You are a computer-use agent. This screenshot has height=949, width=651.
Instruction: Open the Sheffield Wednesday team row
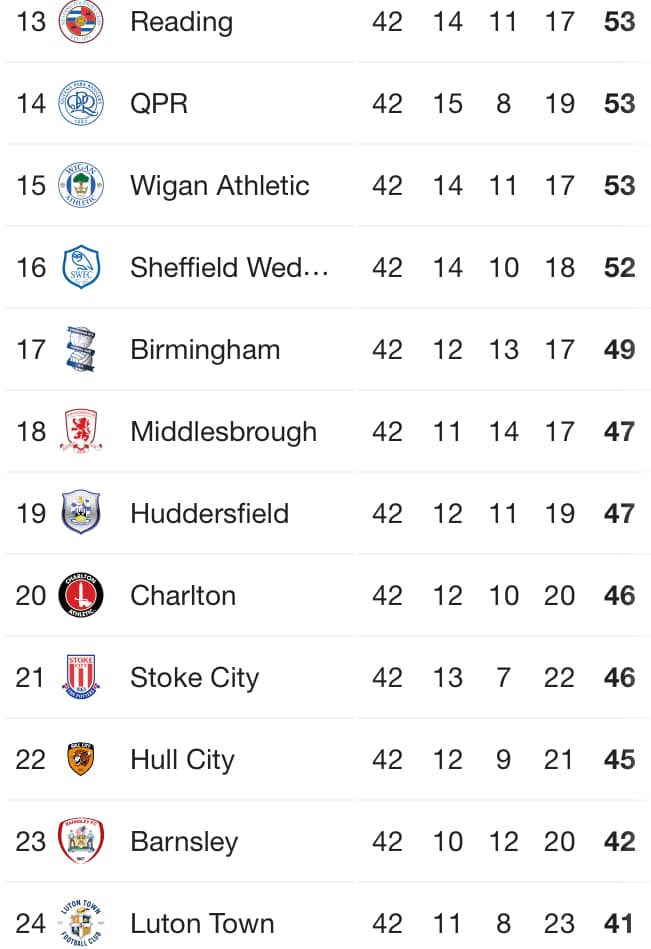point(229,268)
